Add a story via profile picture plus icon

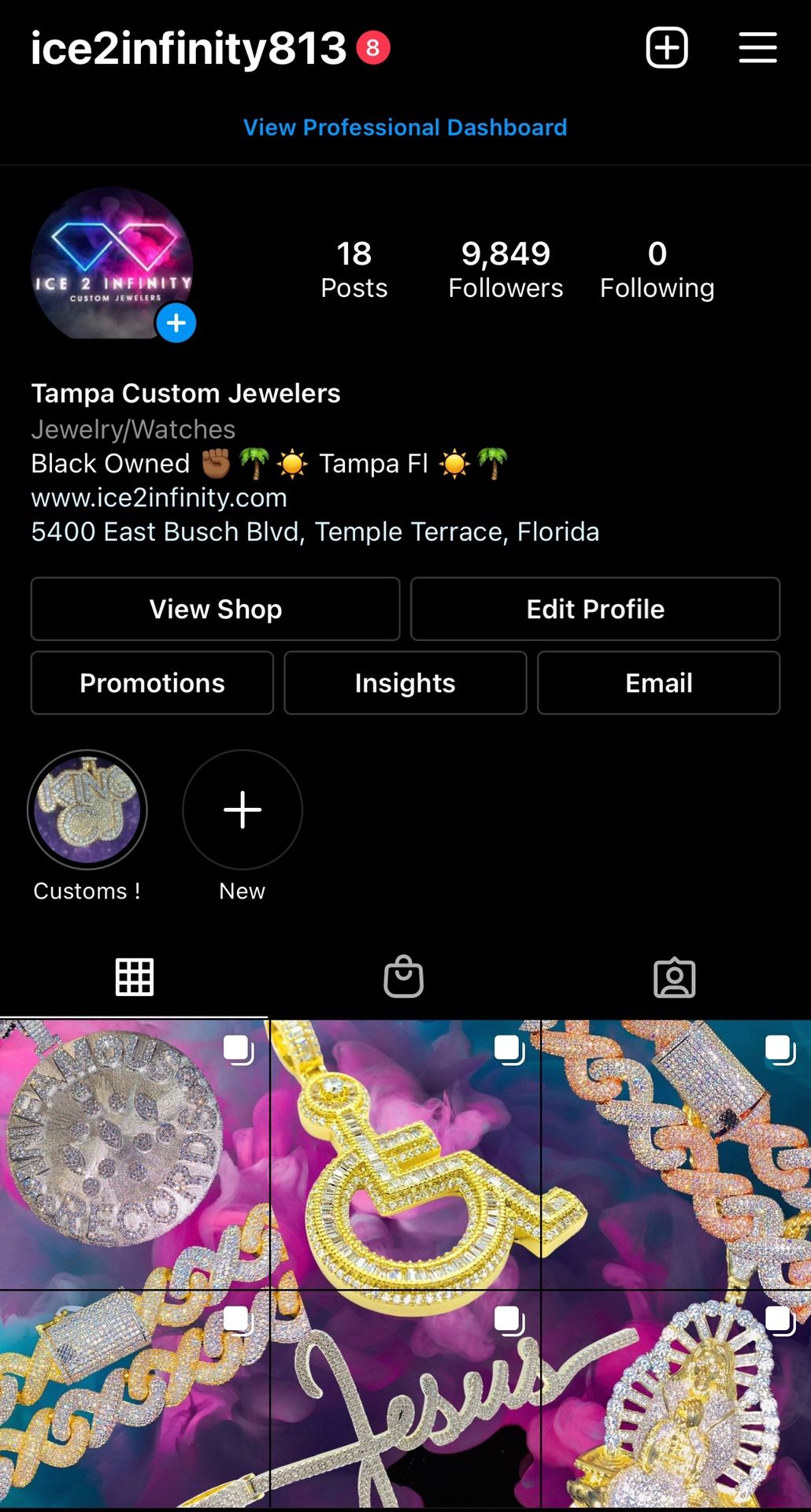pos(176,322)
